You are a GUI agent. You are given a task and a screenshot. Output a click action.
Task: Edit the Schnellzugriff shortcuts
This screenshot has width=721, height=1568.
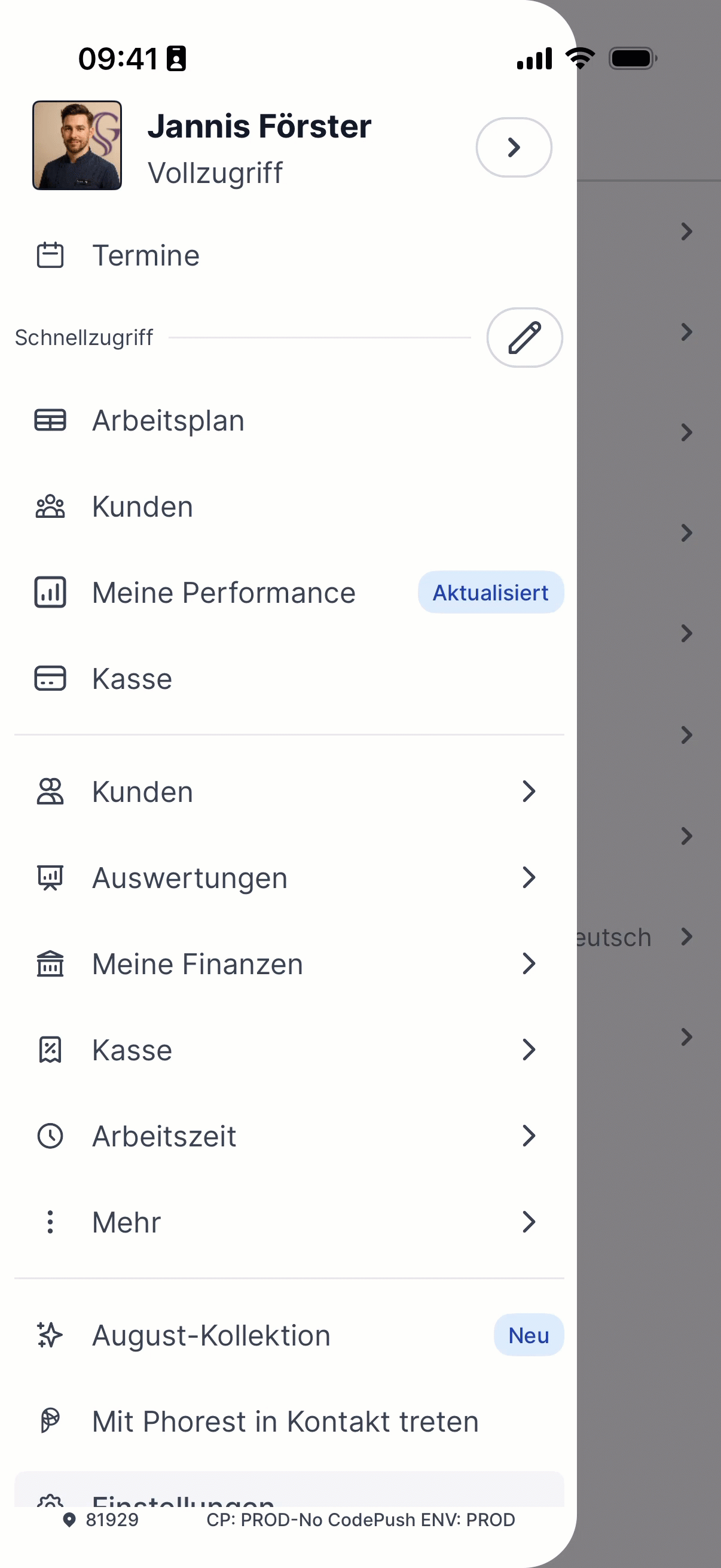click(x=524, y=337)
